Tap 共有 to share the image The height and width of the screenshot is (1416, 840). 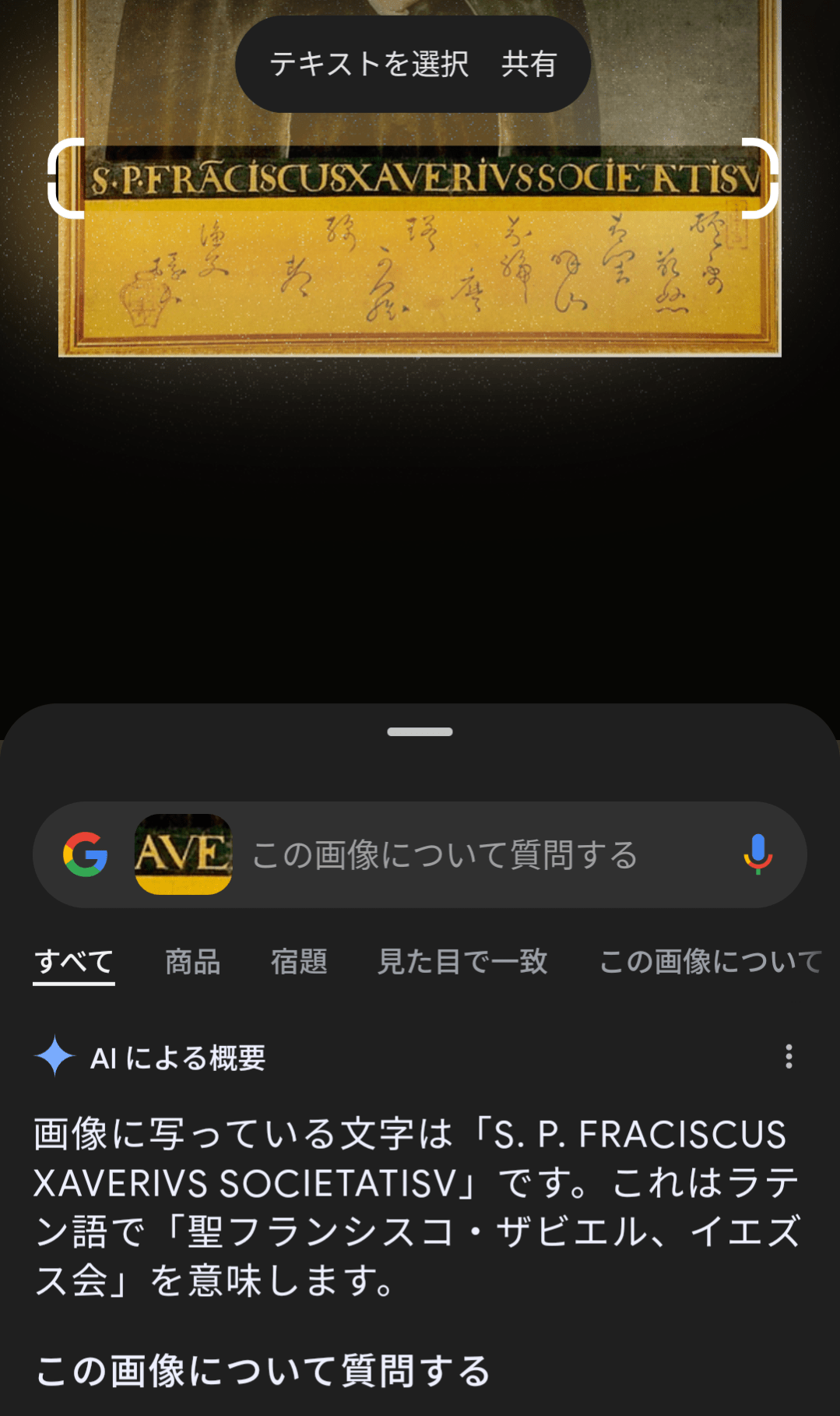coord(529,64)
